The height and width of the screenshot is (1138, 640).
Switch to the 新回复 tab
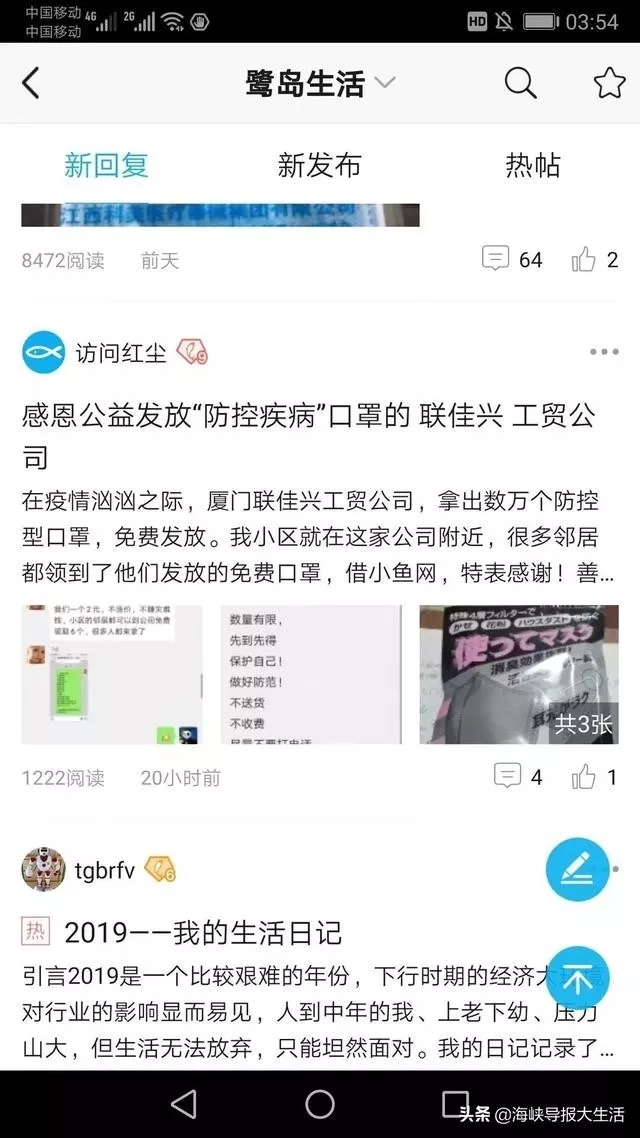click(x=106, y=165)
